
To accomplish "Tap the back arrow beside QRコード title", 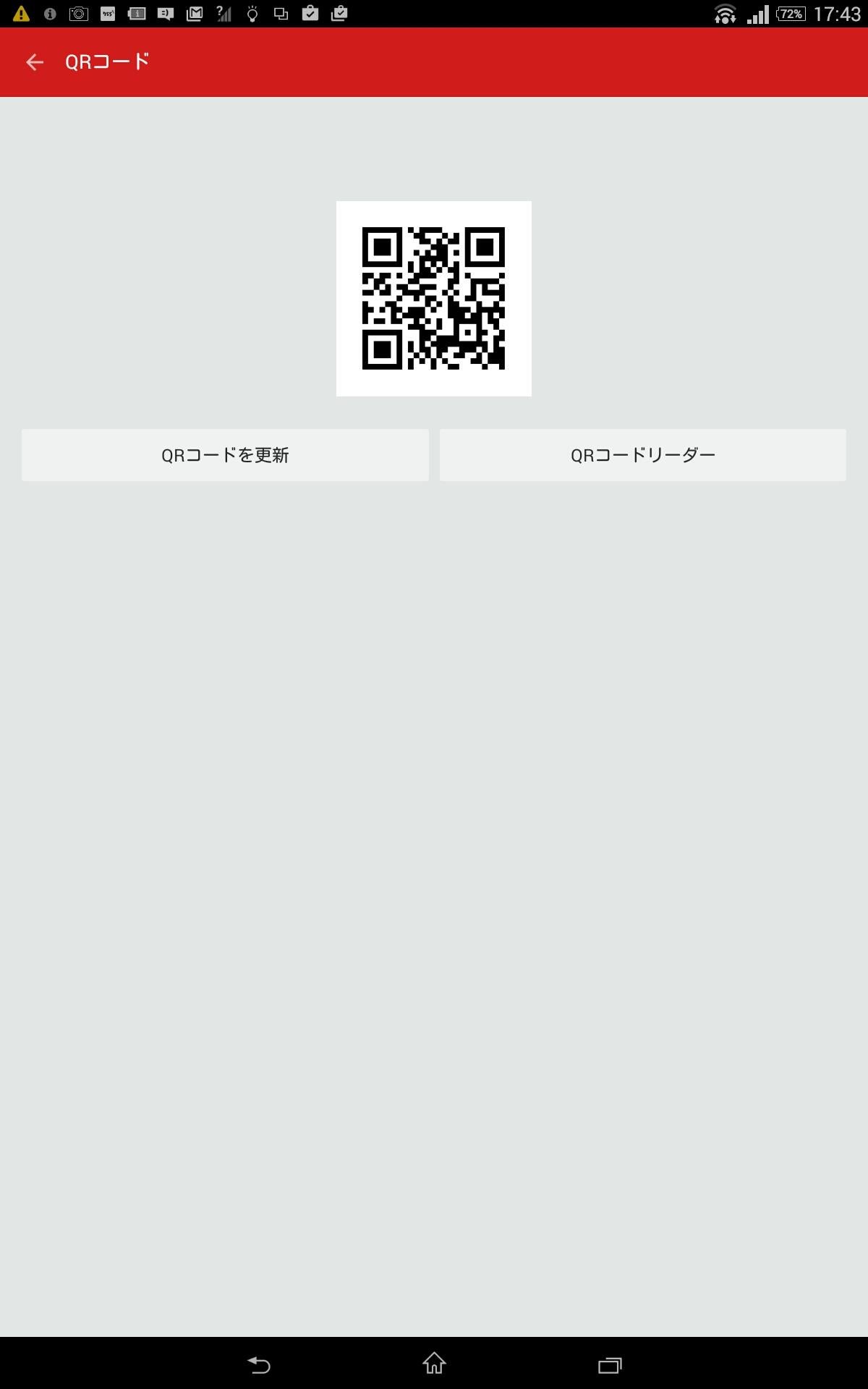I will 34,62.
